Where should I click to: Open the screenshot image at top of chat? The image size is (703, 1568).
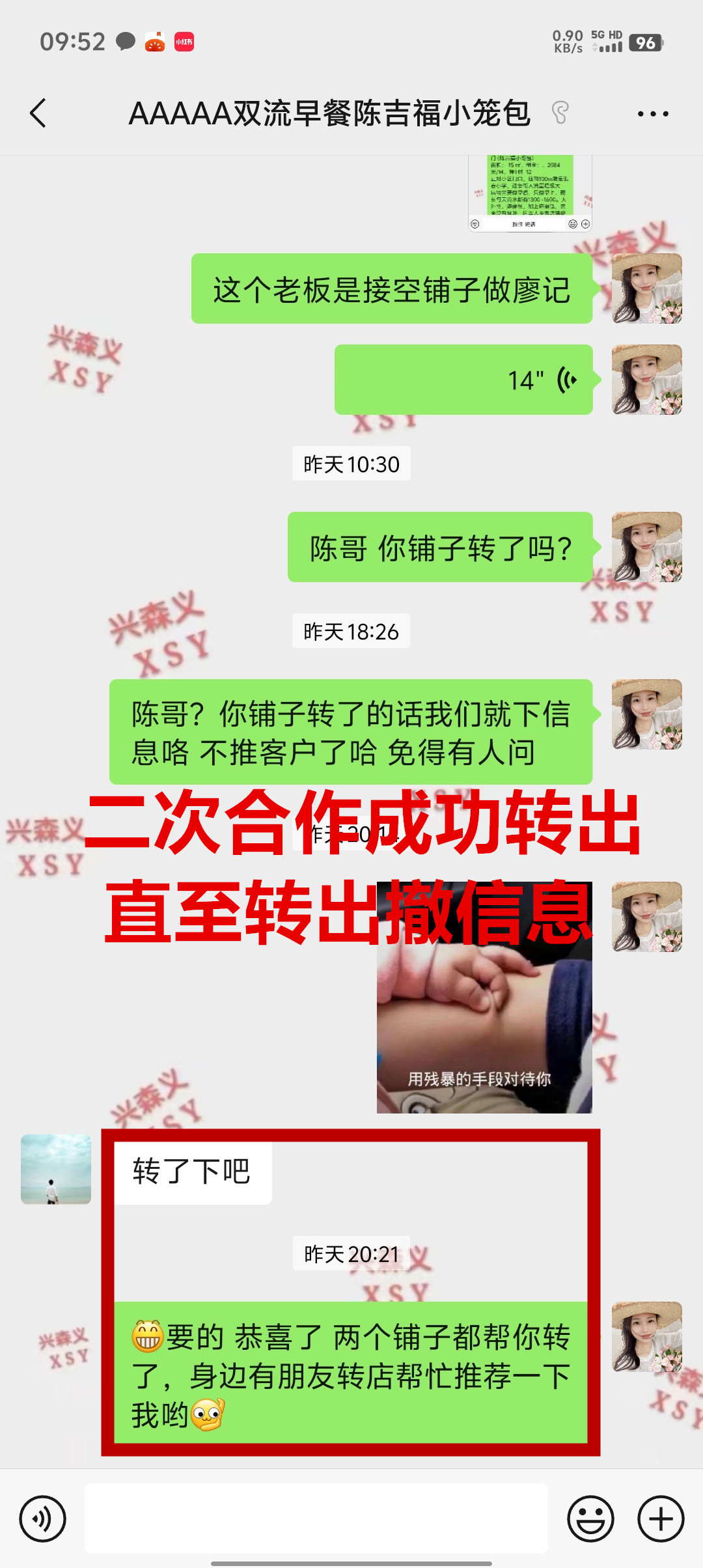(x=530, y=193)
